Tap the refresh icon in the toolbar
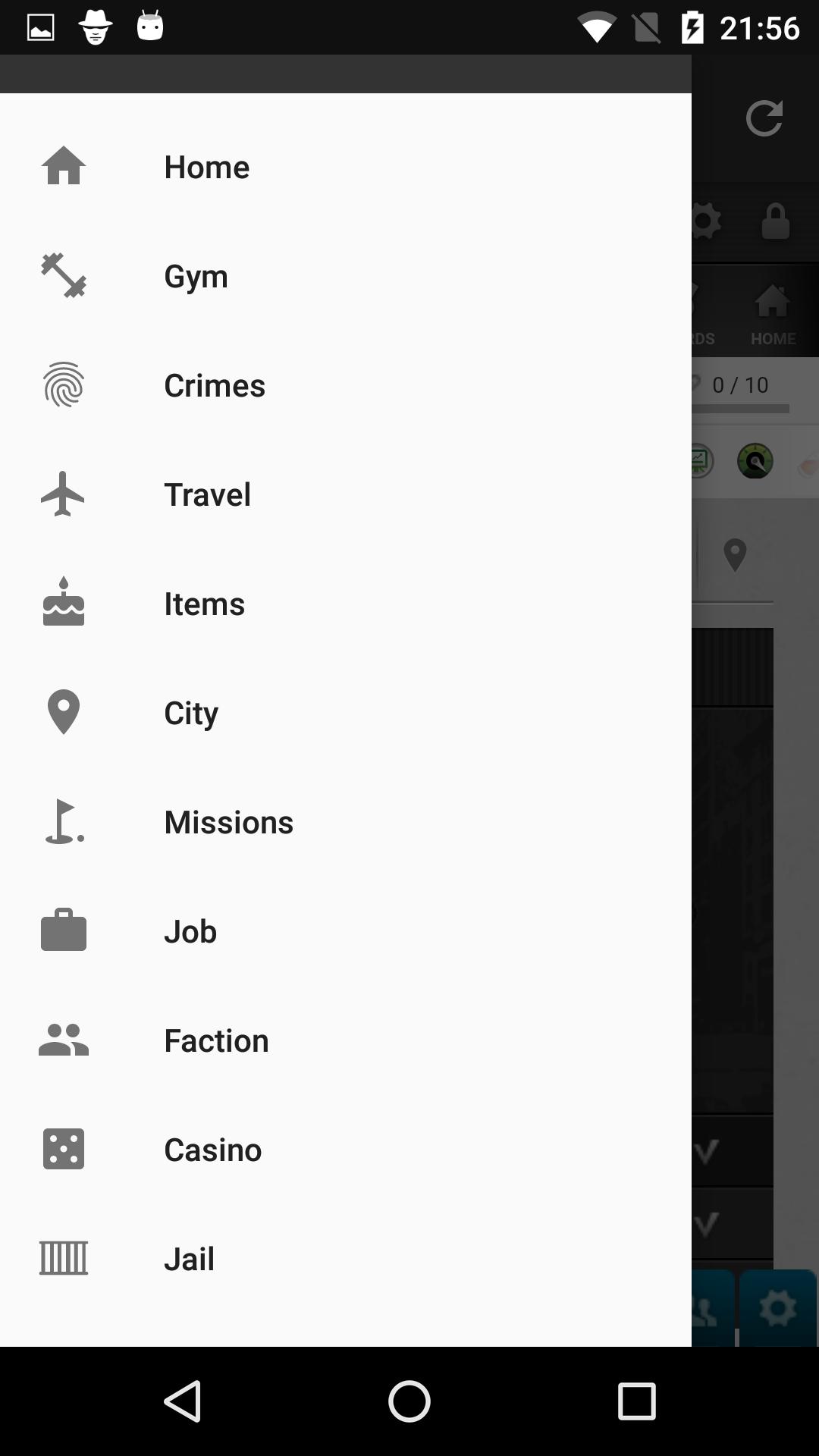The height and width of the screenshot is (1456, 819). [x=764, y=118]
